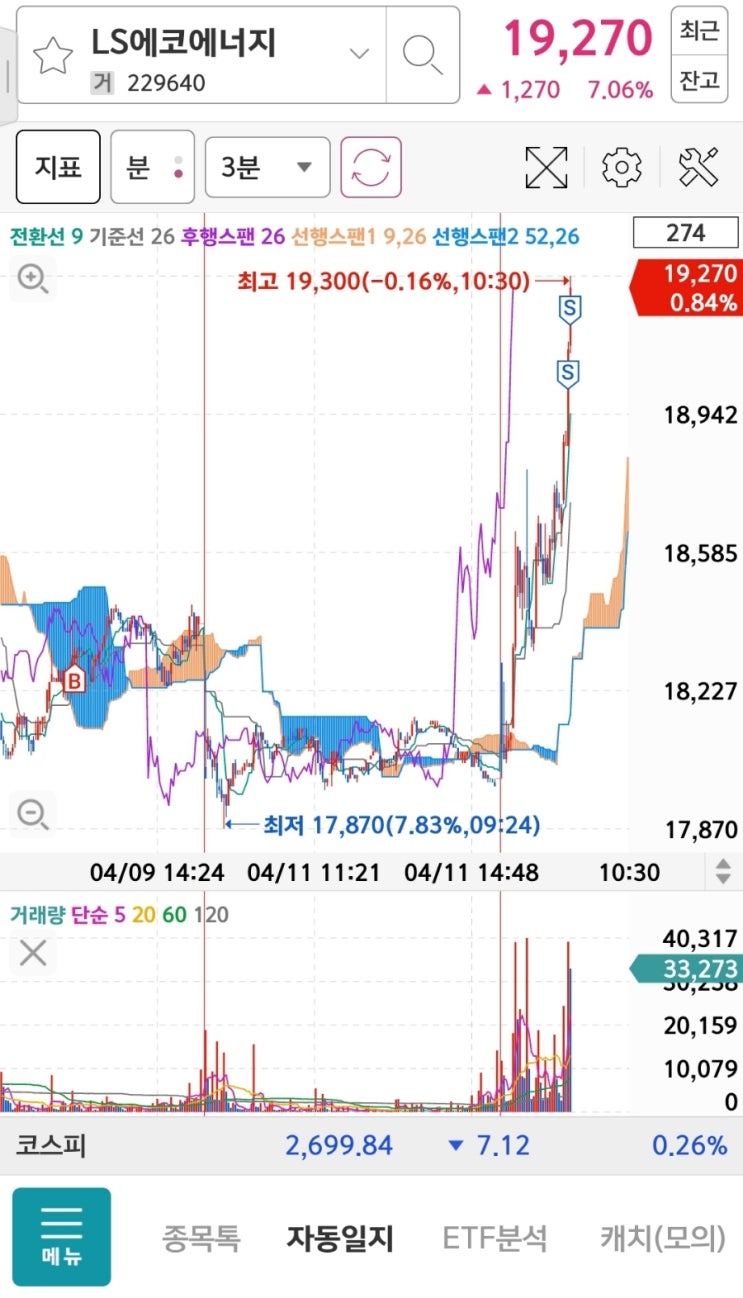The height and width of the screenshot is (1298, 743).
Task: Close the volume panel with the X
Action: pos(33,953)
